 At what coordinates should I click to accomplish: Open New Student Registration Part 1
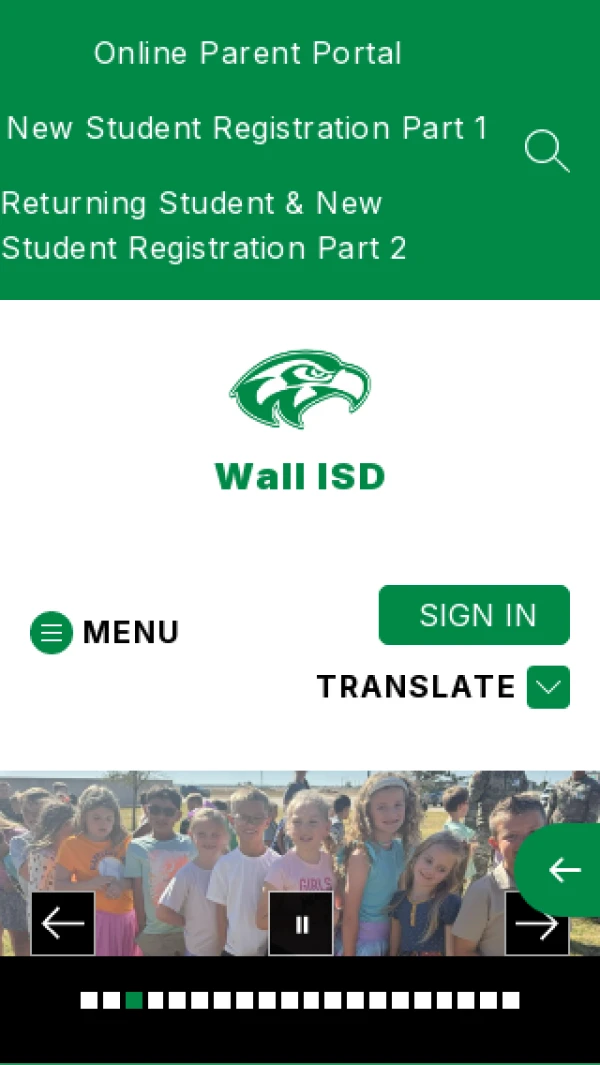click(247, 128)
